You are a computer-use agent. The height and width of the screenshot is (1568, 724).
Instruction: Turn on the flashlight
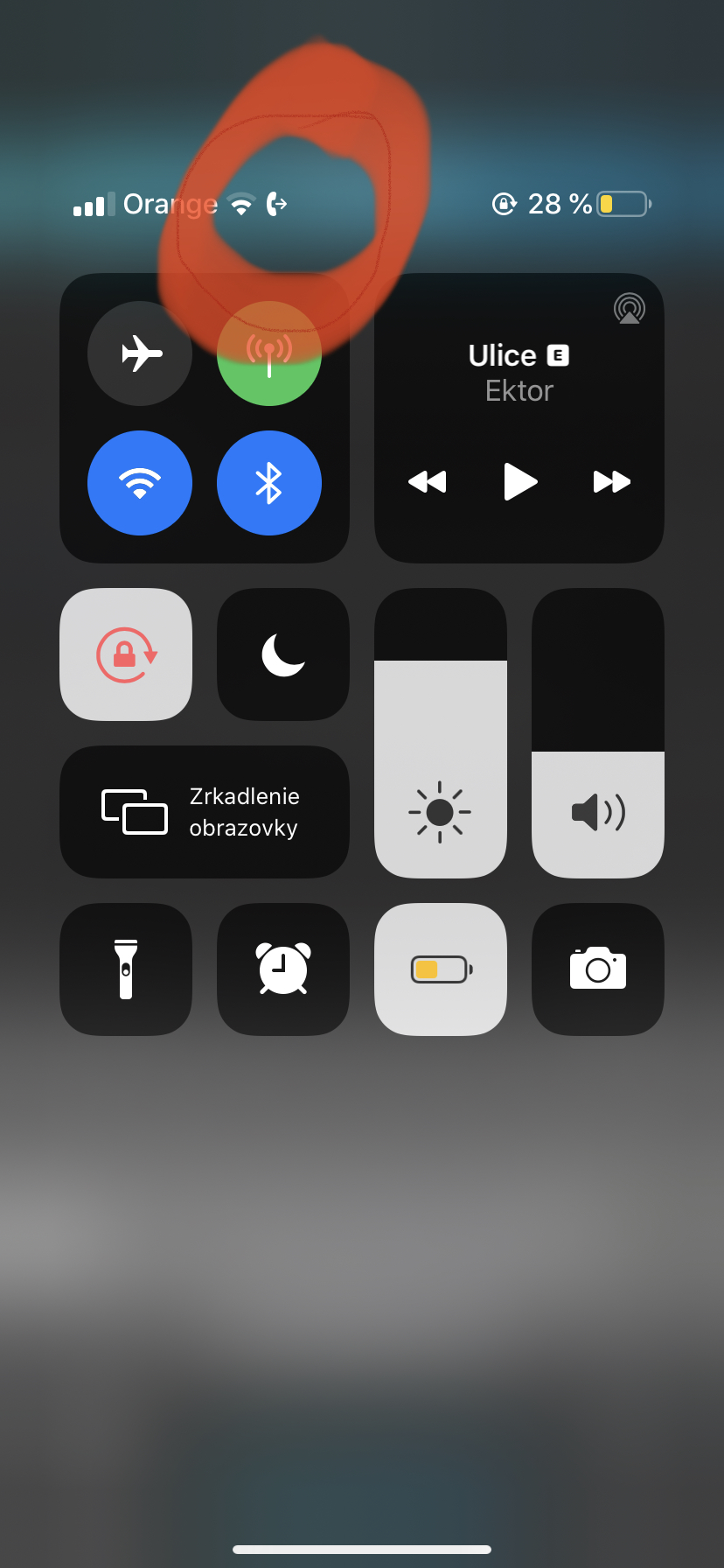click(x=126, y=969)
